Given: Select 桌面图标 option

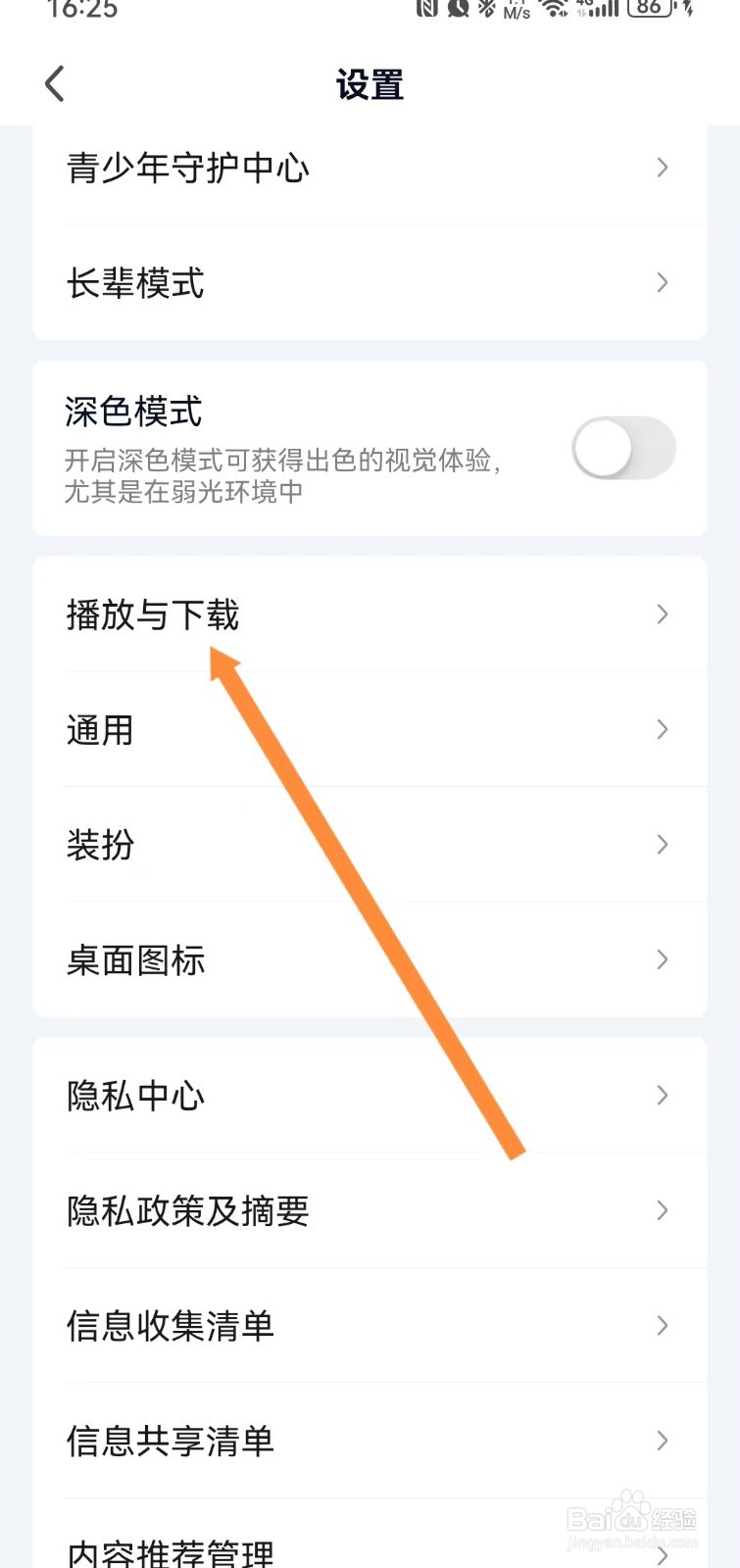Looking at the screenshot, I should [x=136, y=960].
